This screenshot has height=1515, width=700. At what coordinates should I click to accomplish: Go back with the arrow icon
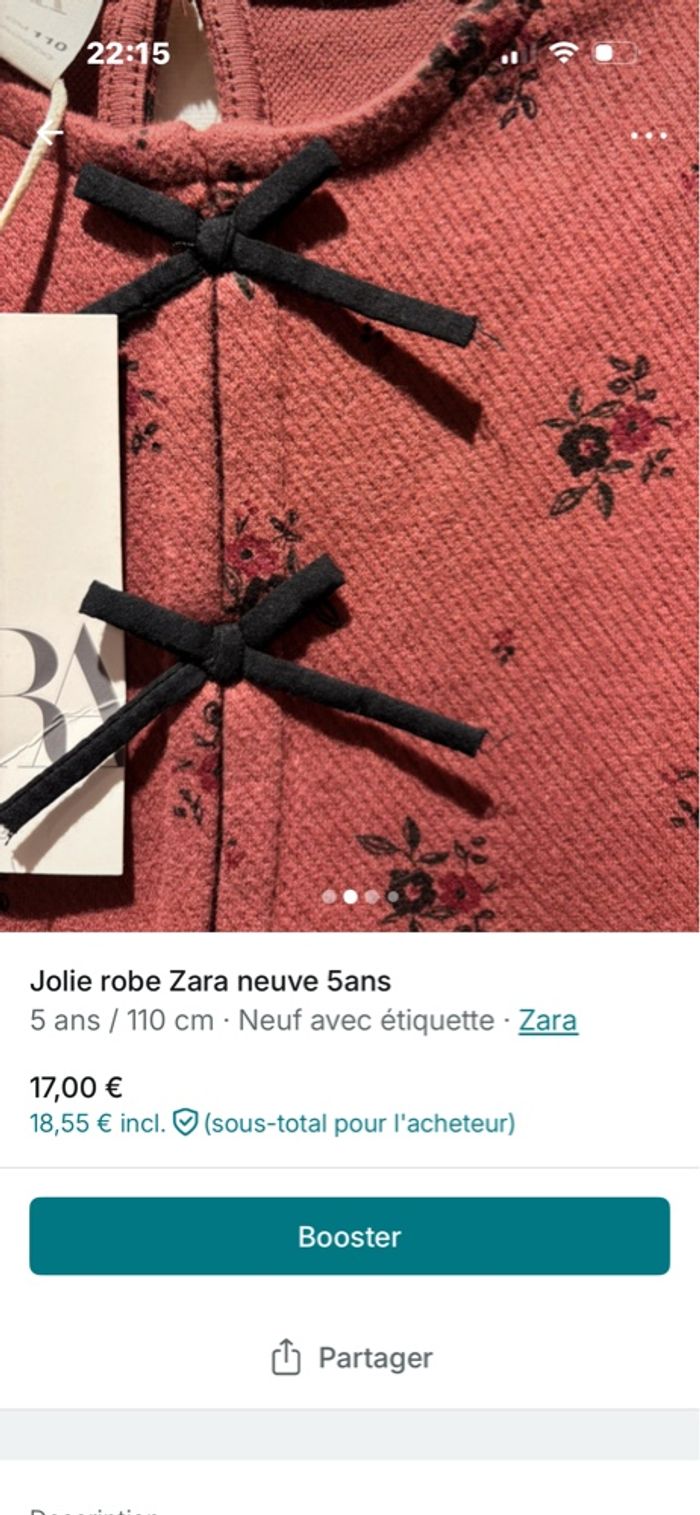[48, 132]
